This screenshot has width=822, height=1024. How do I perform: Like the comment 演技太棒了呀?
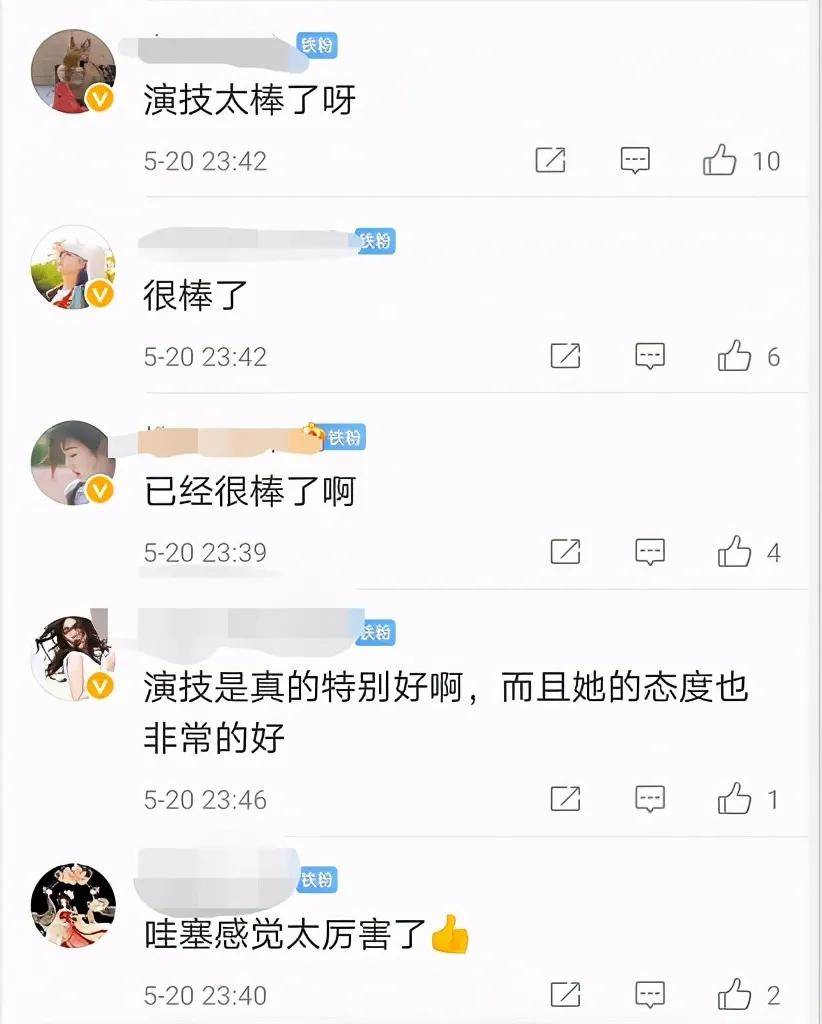pyautogui.click(x=720, y=160)
